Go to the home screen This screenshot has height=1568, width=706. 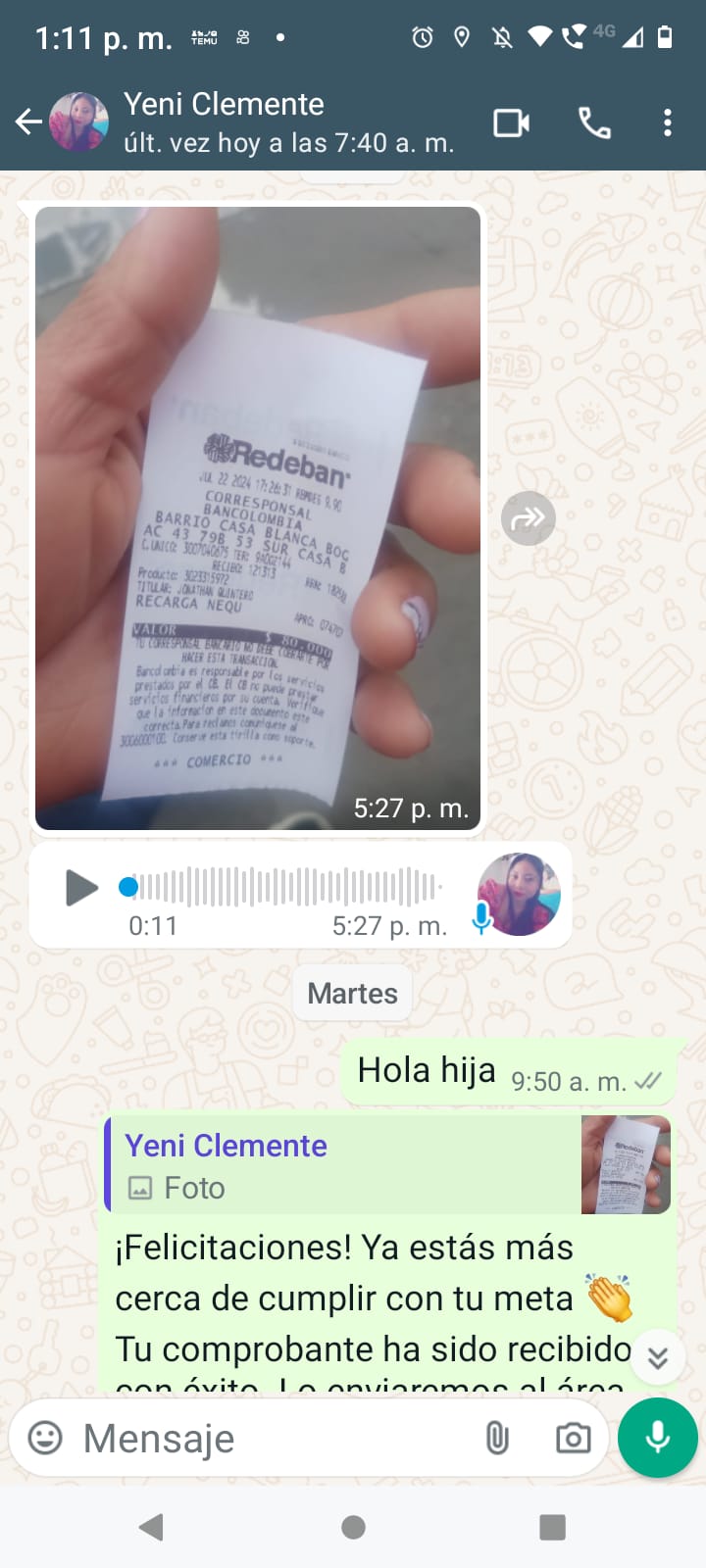[x=353, y=1527]
